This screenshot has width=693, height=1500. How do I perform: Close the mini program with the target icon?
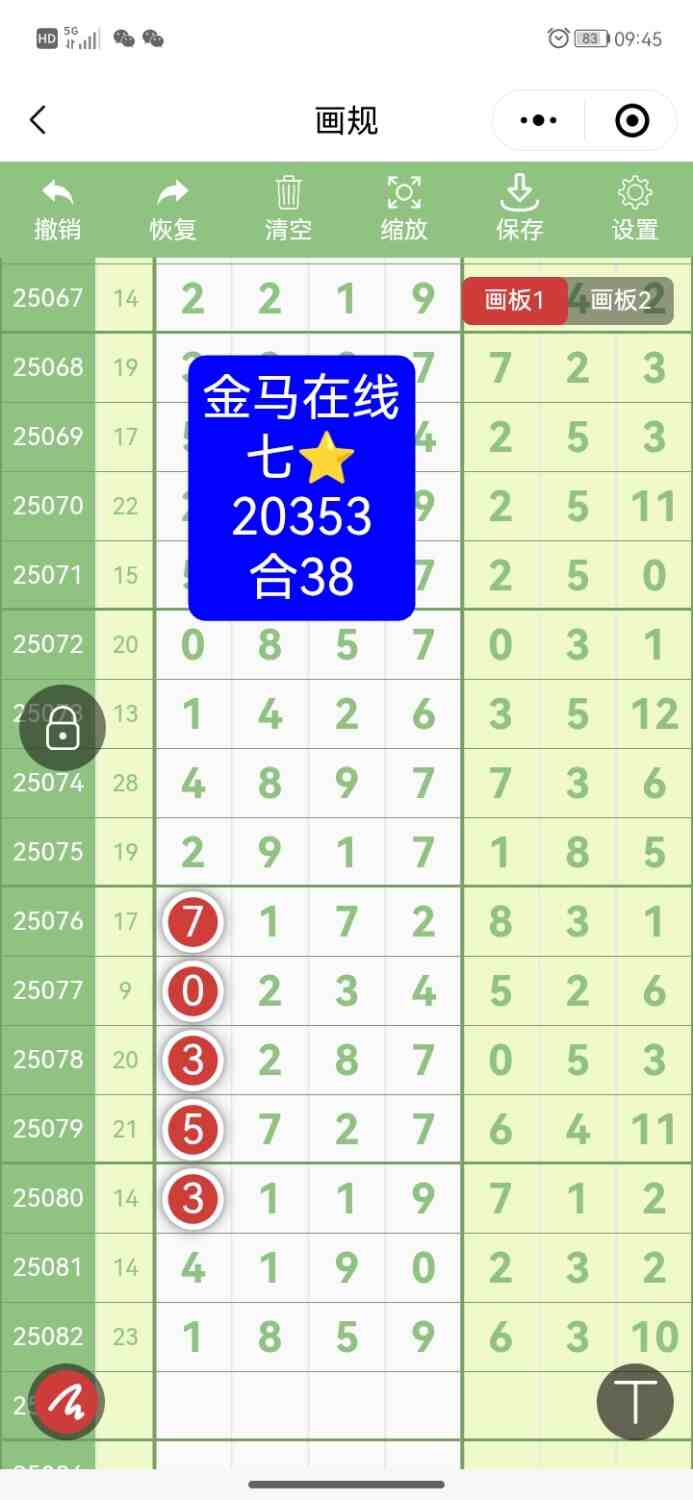(x=632, y=121)
